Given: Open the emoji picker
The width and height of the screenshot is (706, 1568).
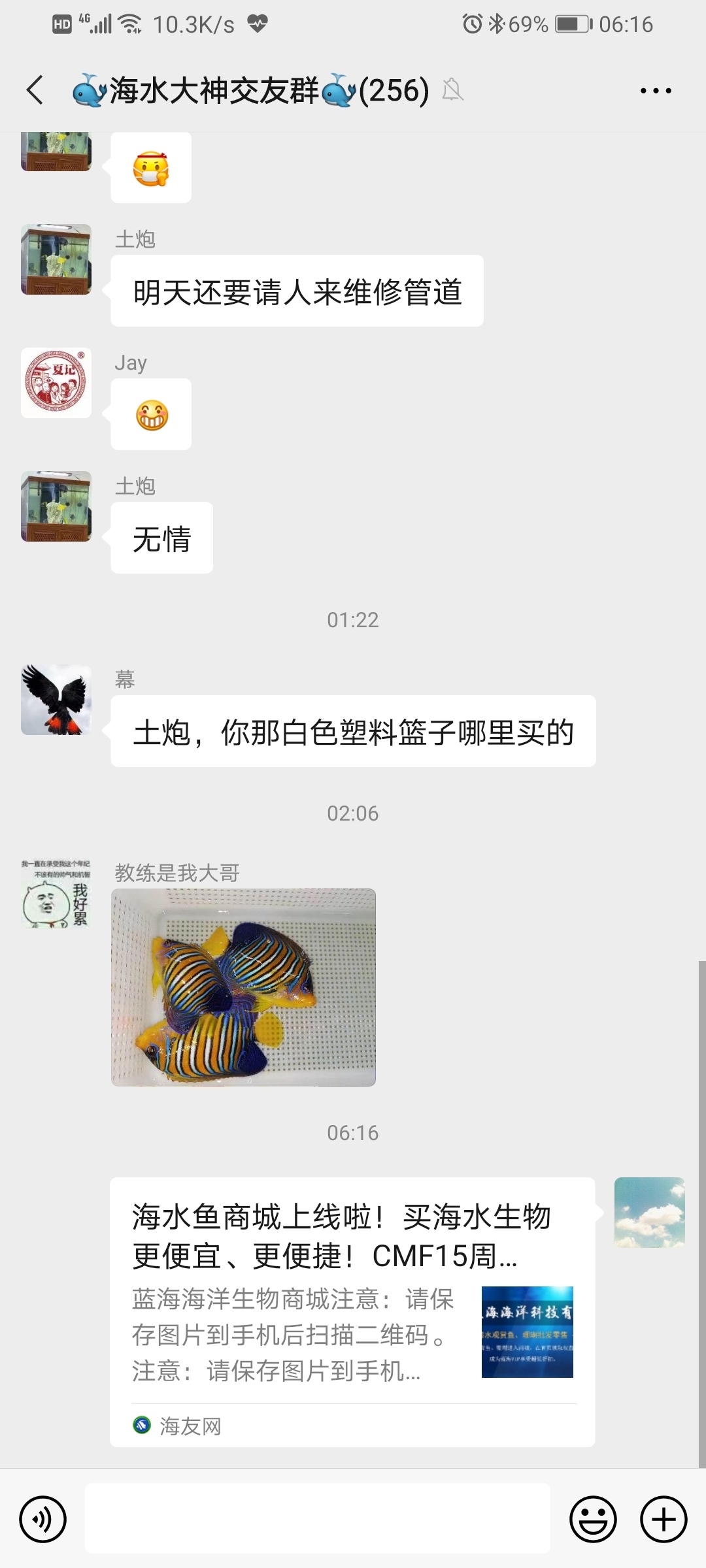Looking at the screenshot, I should pos(593,1519).
